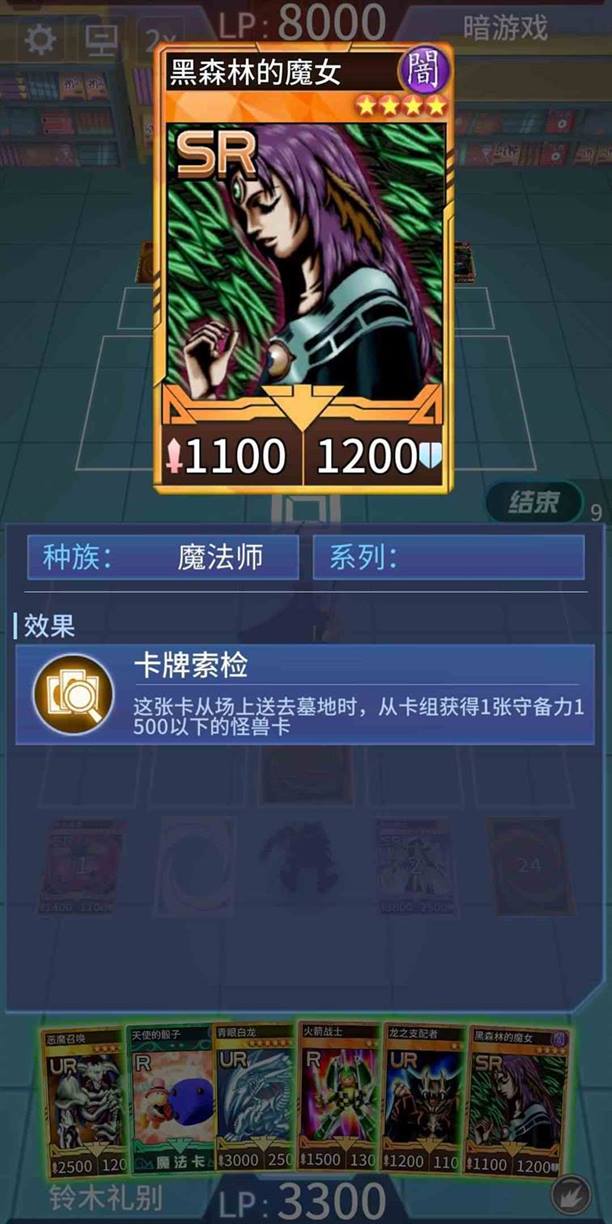Tap the monitor icon beside settings
Image resolution: width=612 pixels, height=1224 pixels.
pyautogui.click(x=100, y=39)
